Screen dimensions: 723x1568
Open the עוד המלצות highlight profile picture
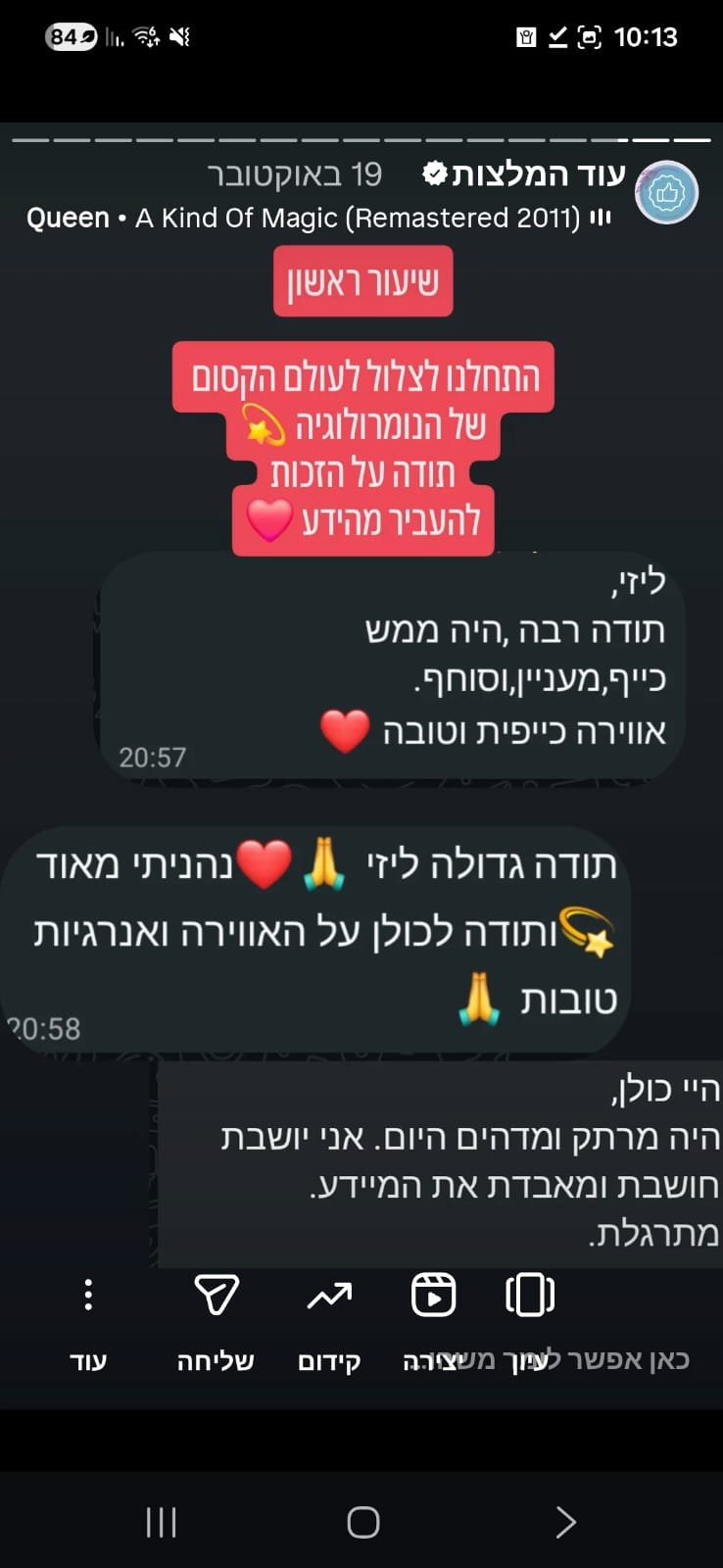pyautogui.click(x=666, y=193)
